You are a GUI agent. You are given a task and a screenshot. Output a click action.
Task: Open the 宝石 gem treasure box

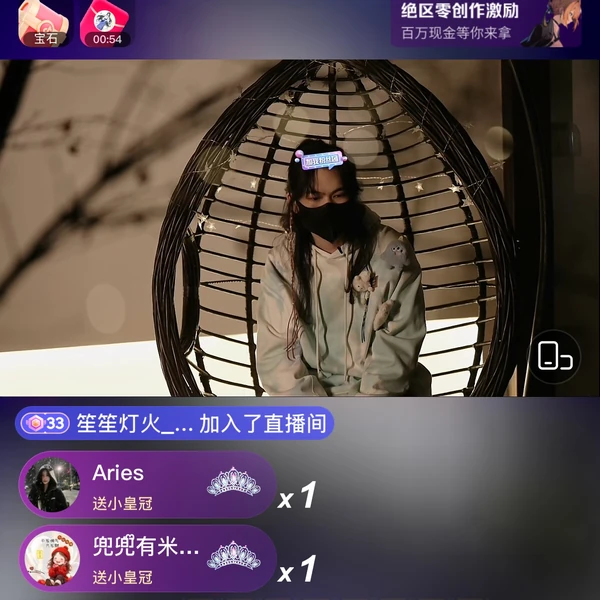[x=46, y=22]
